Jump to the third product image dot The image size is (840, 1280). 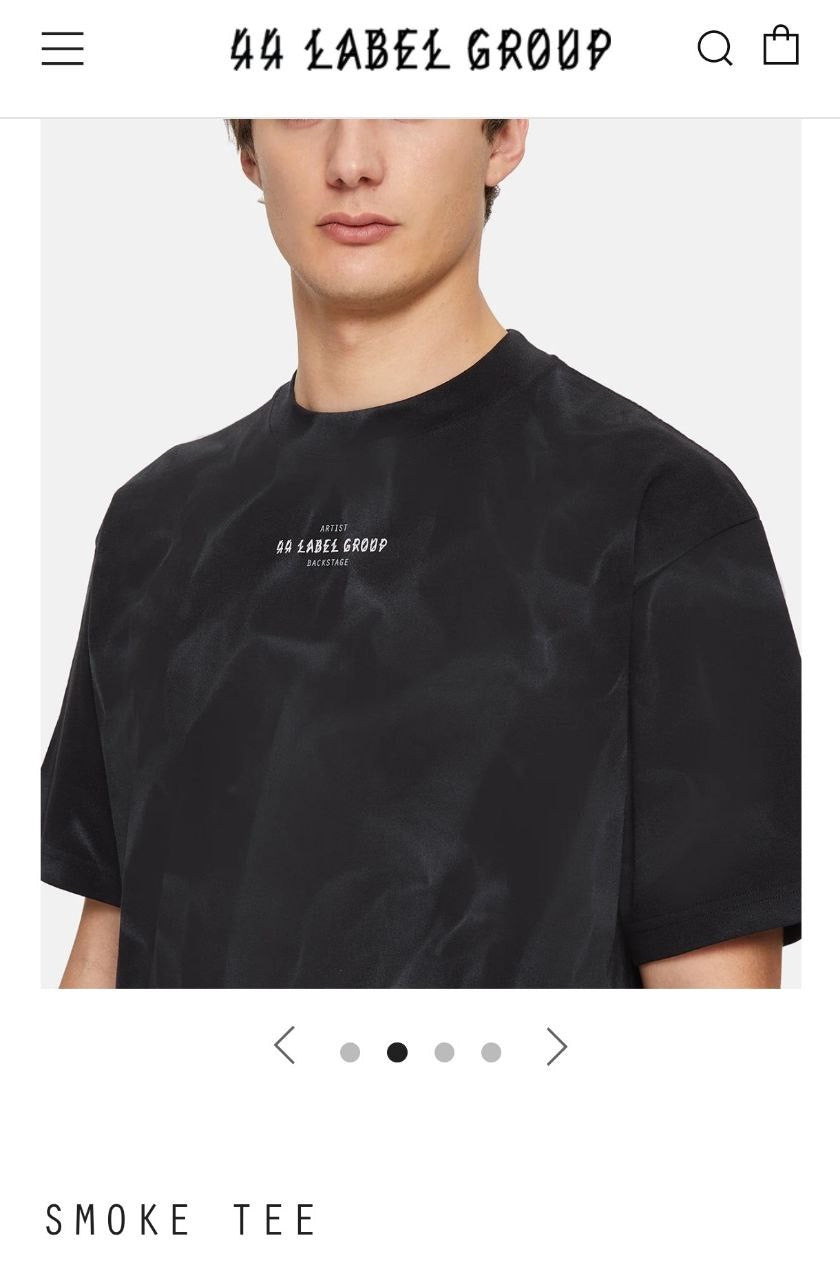444,1052
